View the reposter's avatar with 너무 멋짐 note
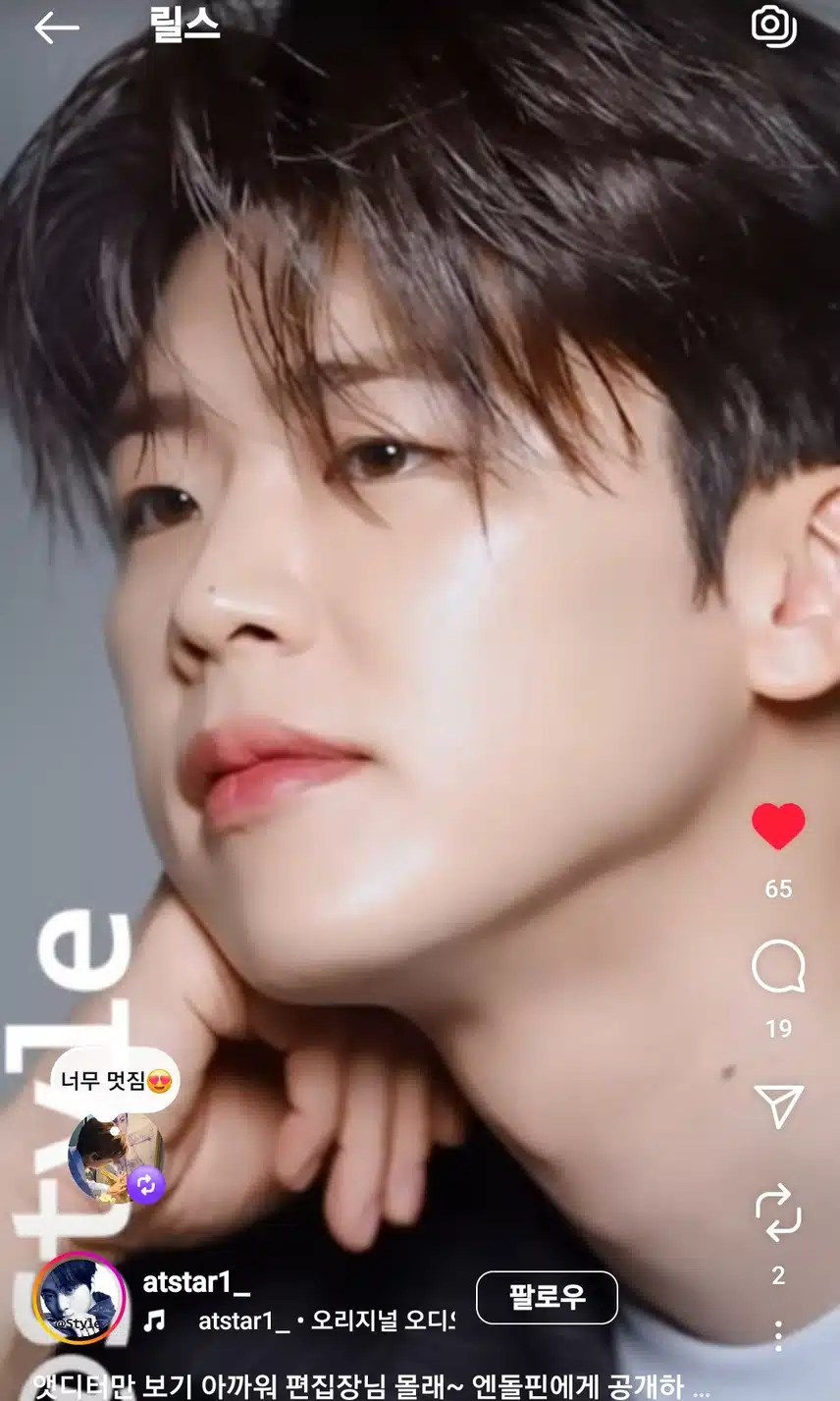840x1401 pixels. click(x=115, y=1158)
